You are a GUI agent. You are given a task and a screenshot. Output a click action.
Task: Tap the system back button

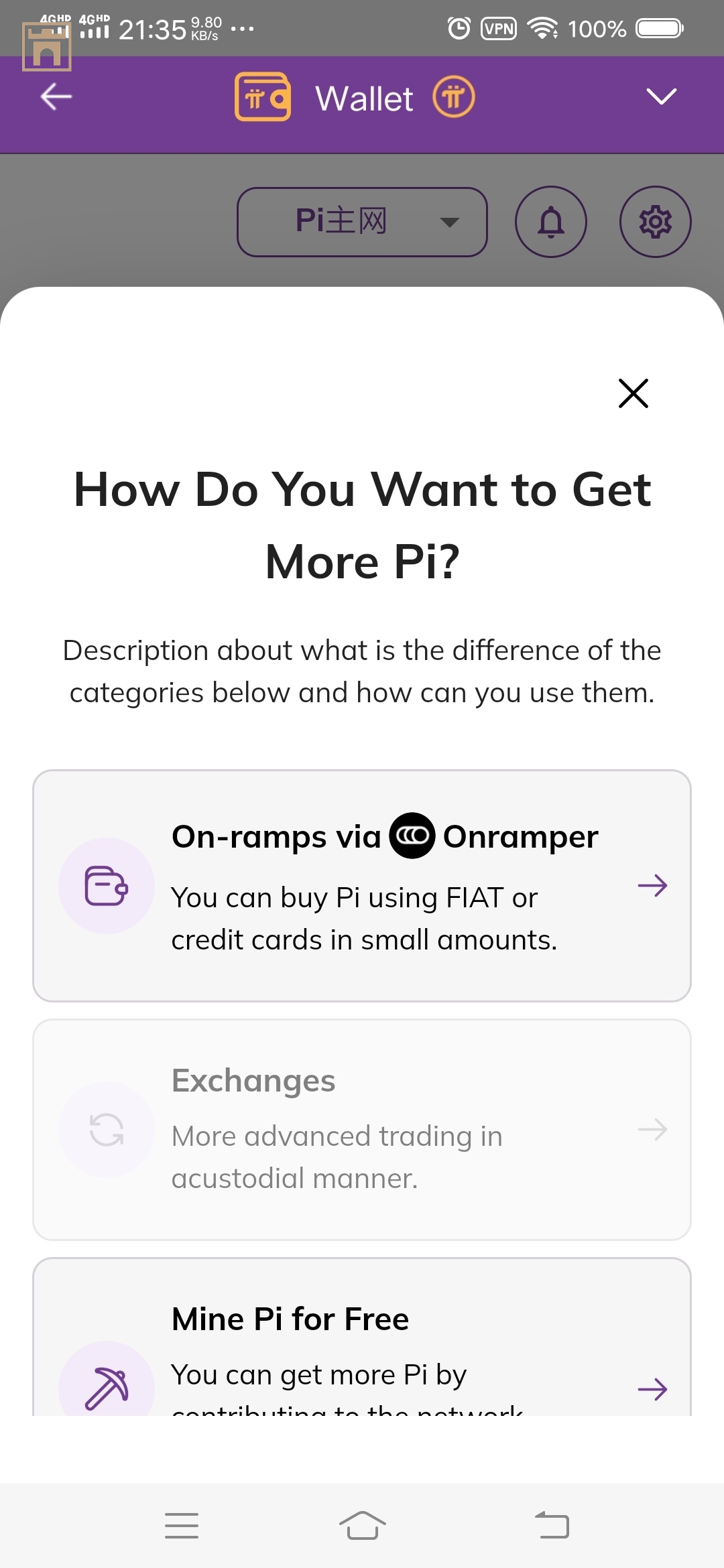[x=552, y=1526]
